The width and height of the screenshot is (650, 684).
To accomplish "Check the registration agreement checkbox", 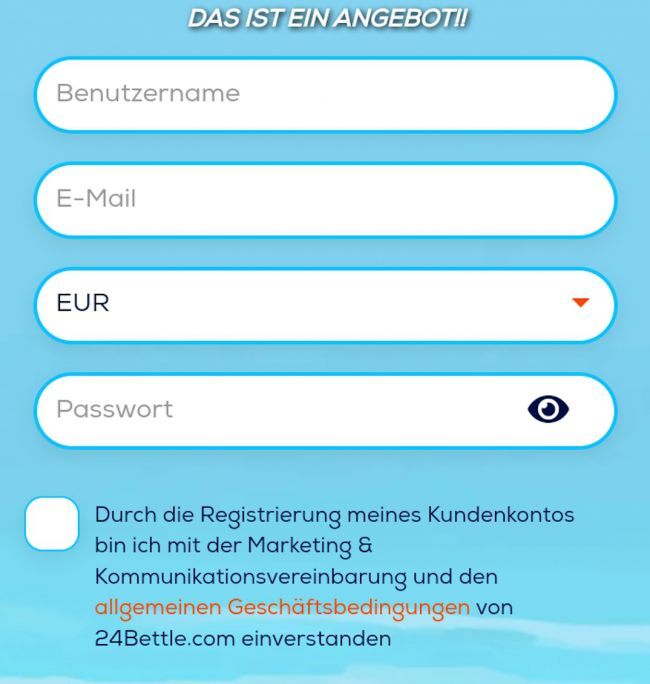I will (x=52, y=523).
